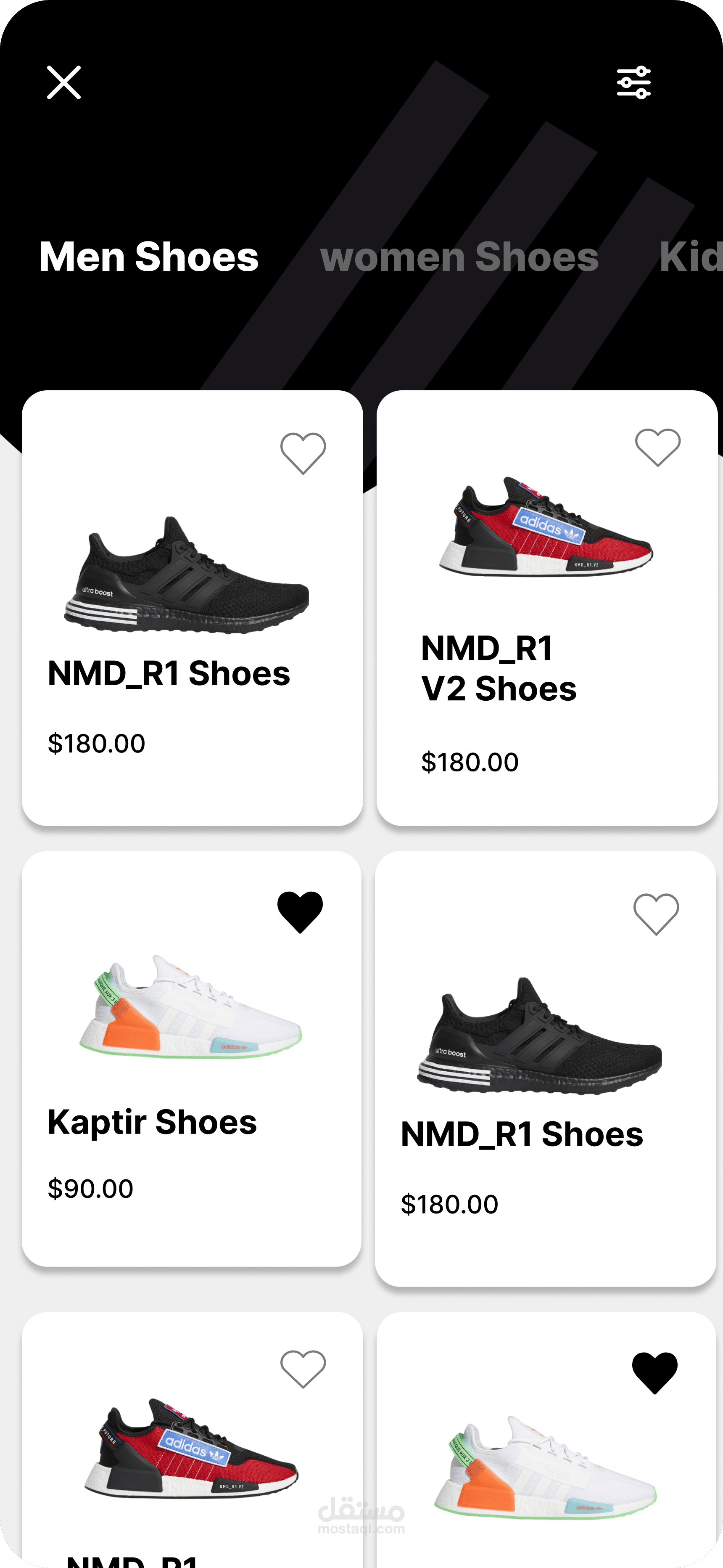Switch to the women Shoes tab
This screenshot has width=723, height=1568.
pos(459,256)
